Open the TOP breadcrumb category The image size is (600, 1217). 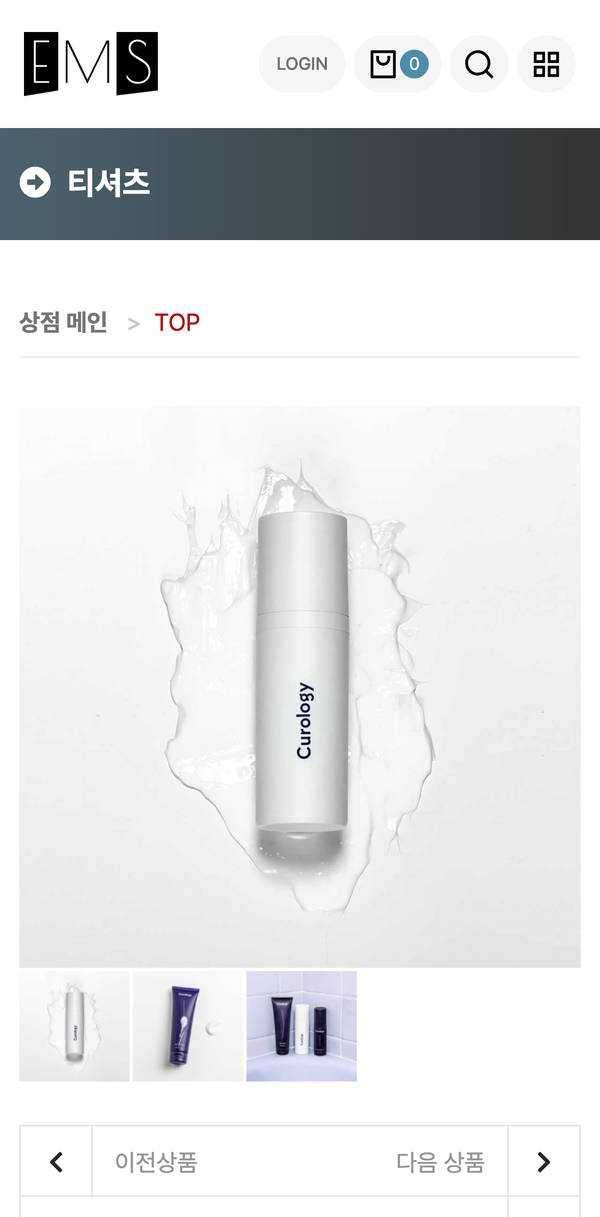(x=177, y=322)
